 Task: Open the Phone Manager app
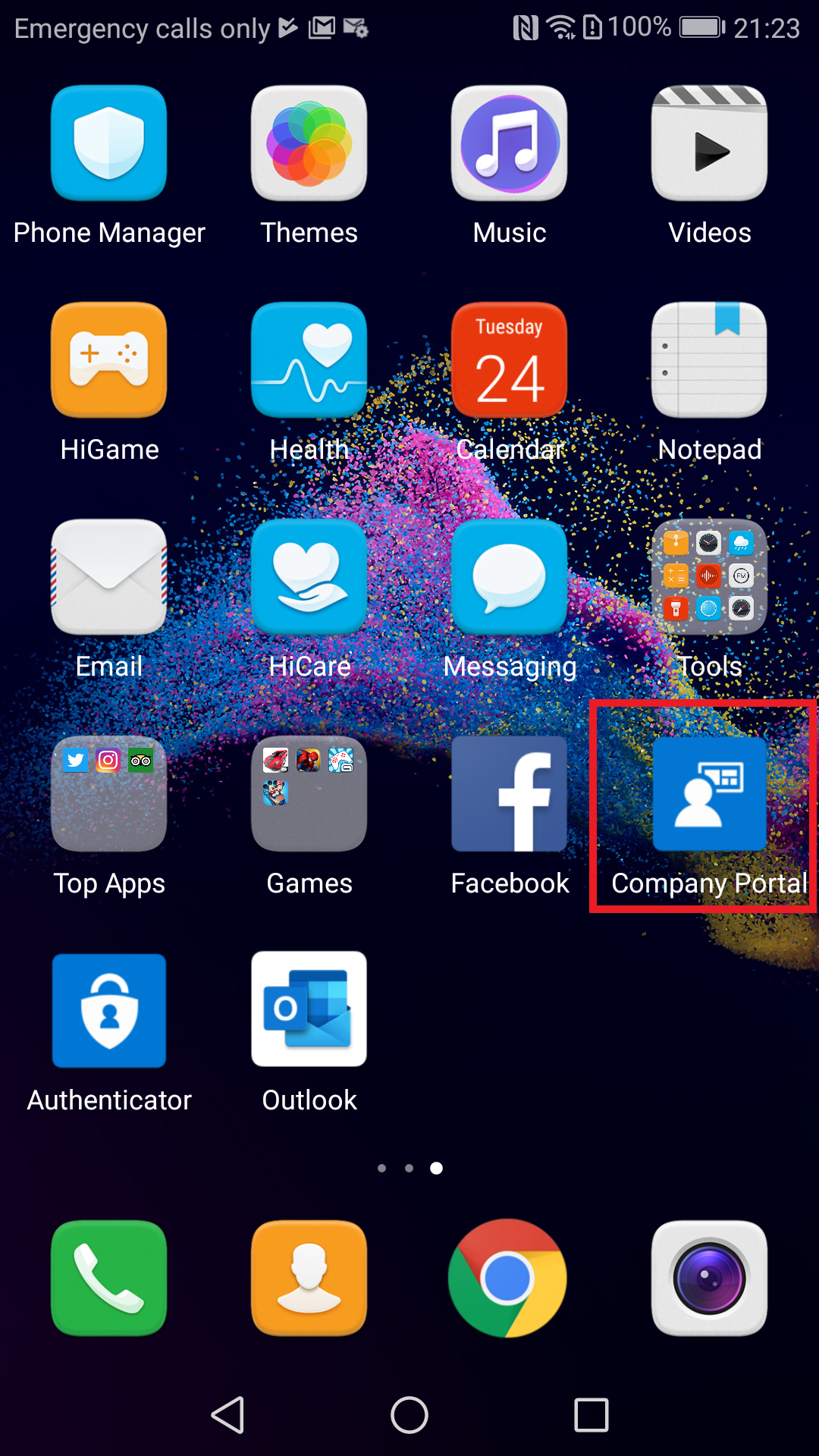(108, 143)
